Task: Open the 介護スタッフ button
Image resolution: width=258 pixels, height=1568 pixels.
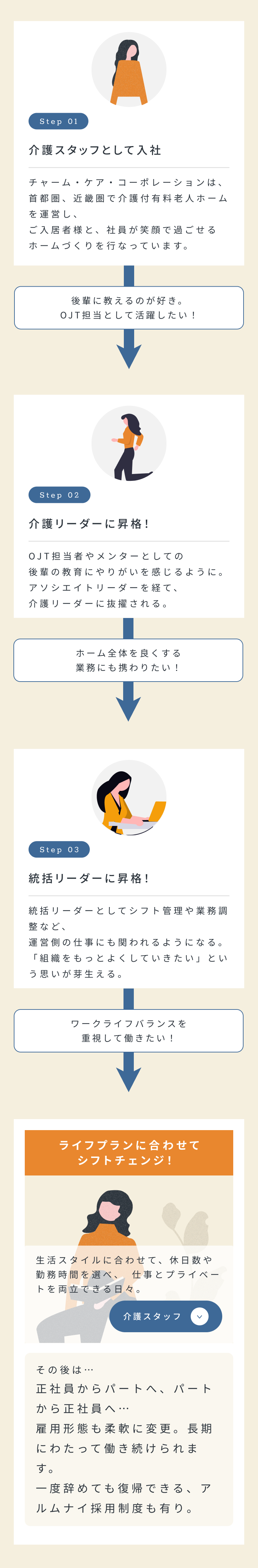Action: [x=165, y=1316]
